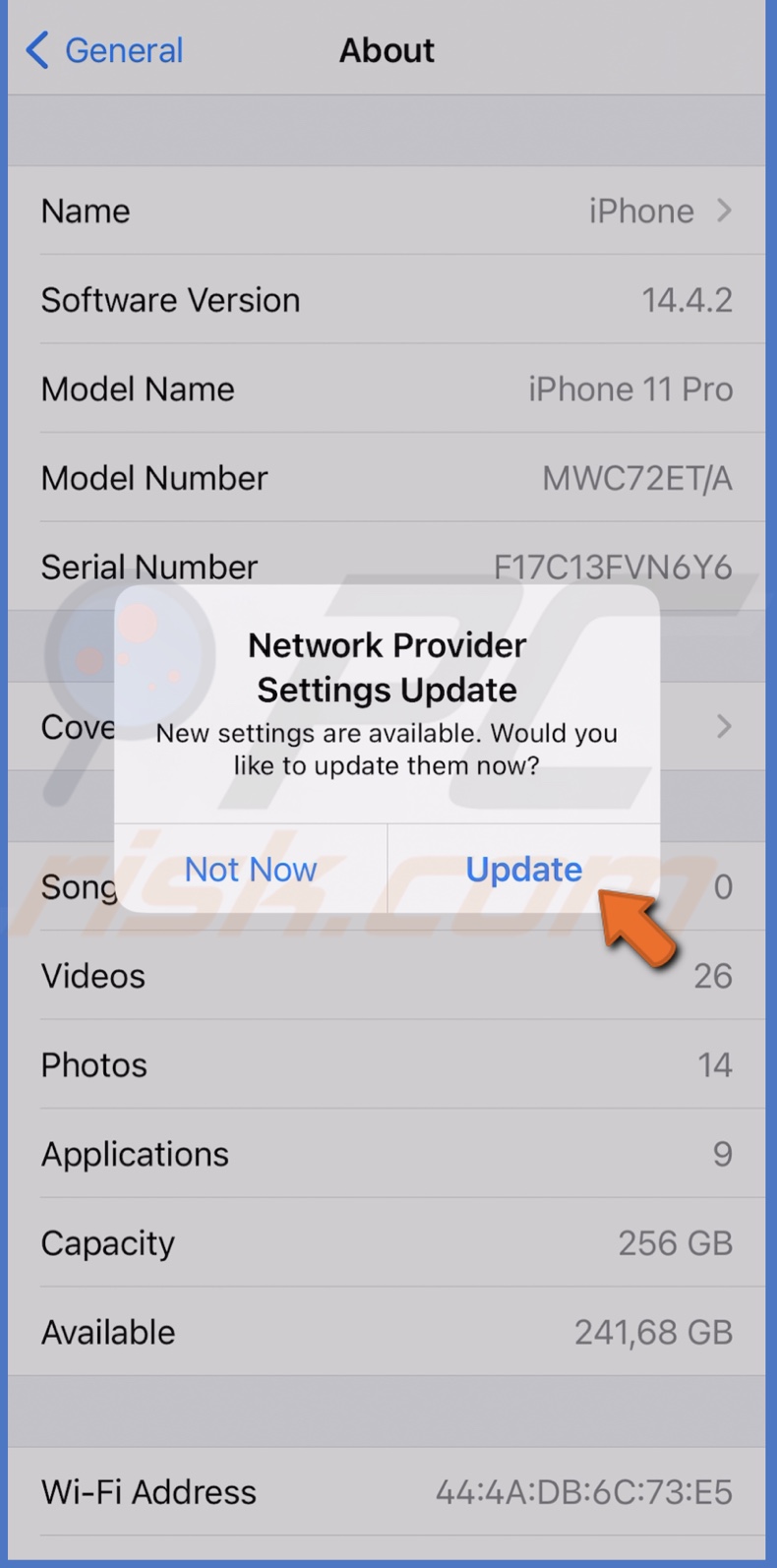Screen dimensions: 777x1568
Task: Tap the back chevron to General
Action: click(x=35, y=50)
